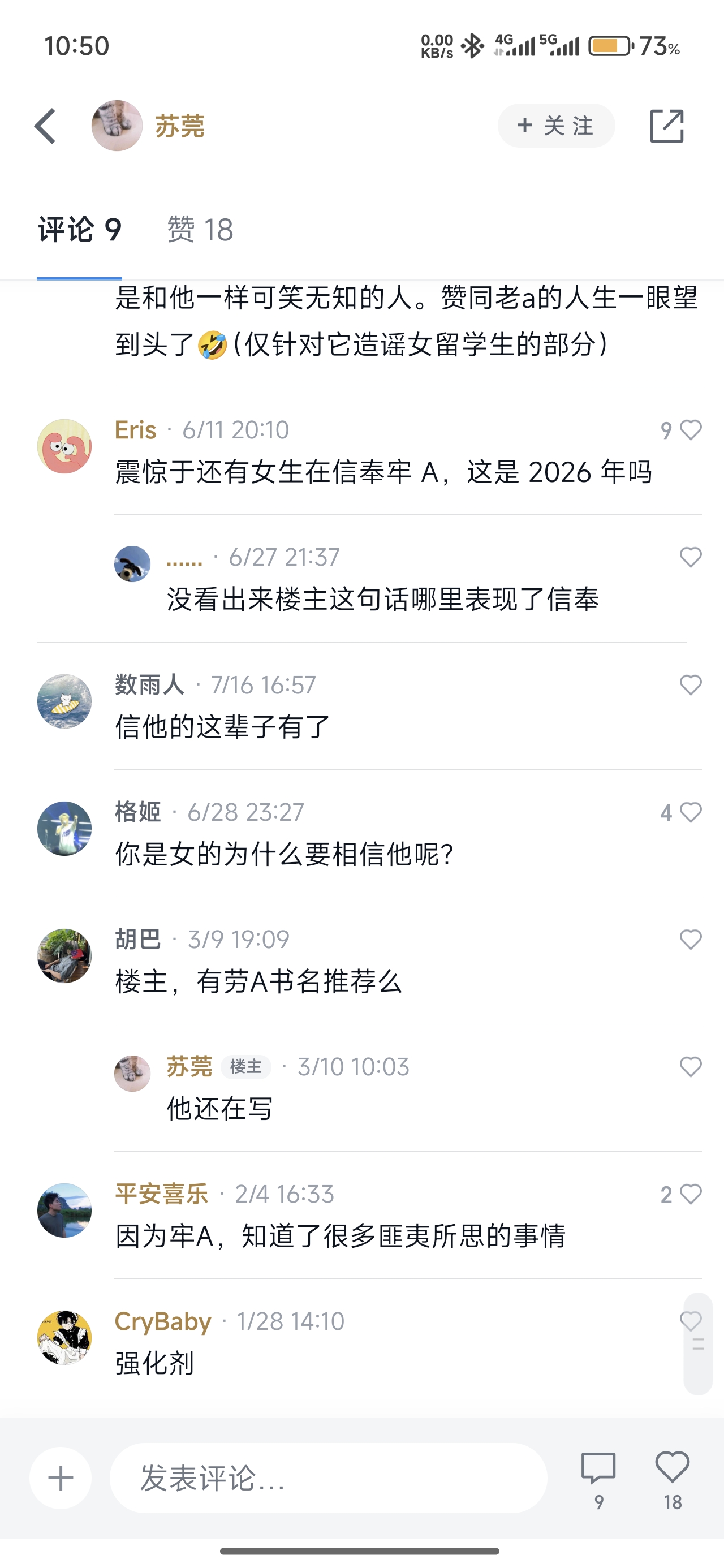The height and width of the screenshot is (1568, 724).
Task: Like 苏莞's reply 他还在写
Action: [691, 1067]
